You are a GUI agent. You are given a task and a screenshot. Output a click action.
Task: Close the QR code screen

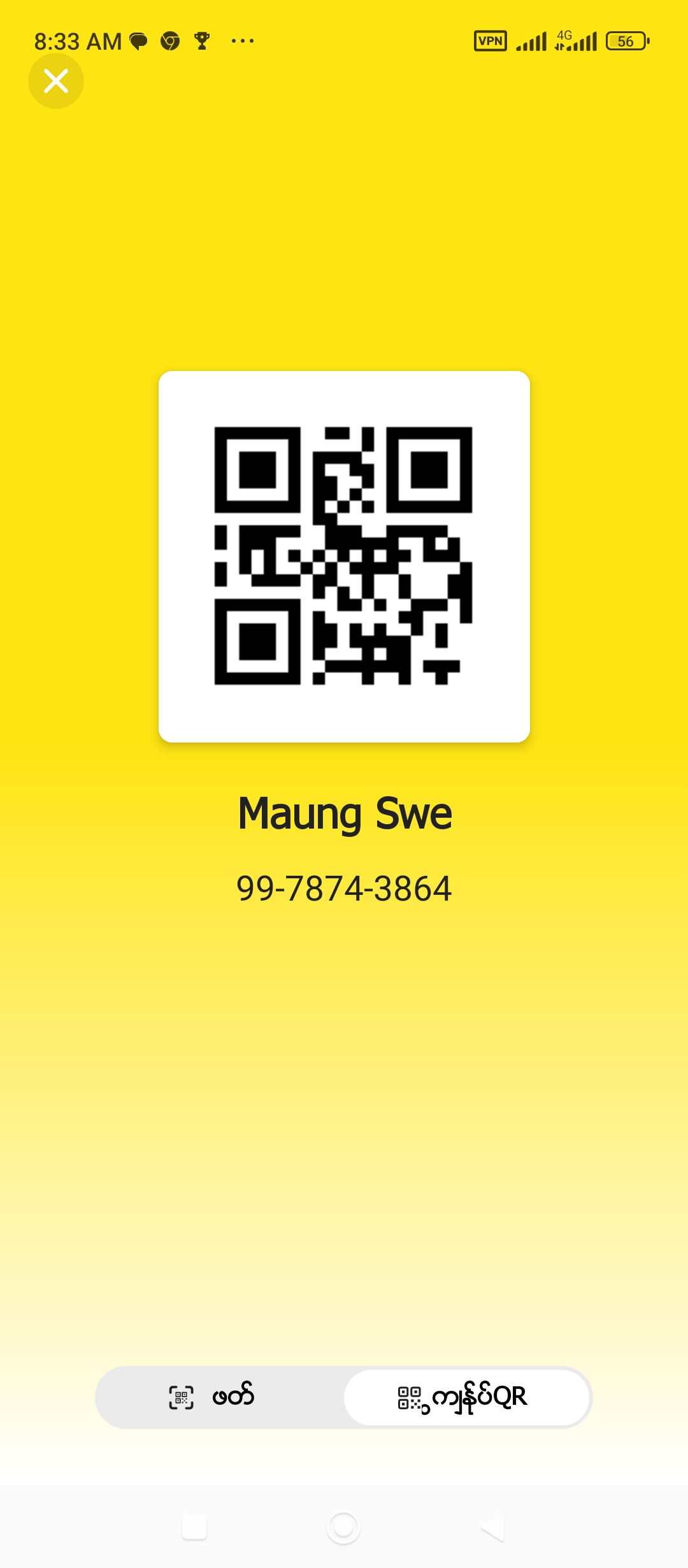click(x=56, y=81)
